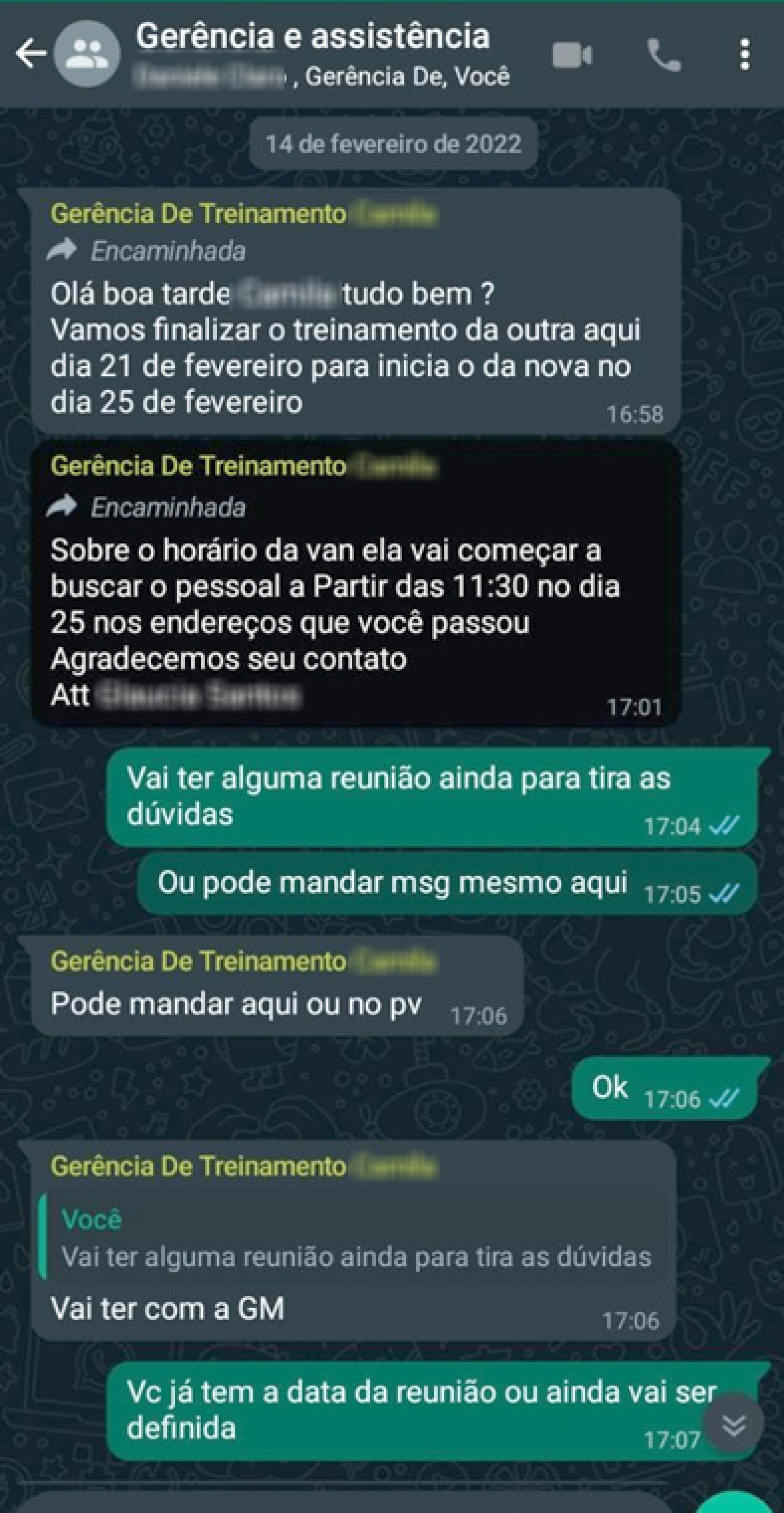The height and width of the screenshot is (1513, 784).
Task: Jump to latest messages with down arrows
Action: (x=734, y=1426)
